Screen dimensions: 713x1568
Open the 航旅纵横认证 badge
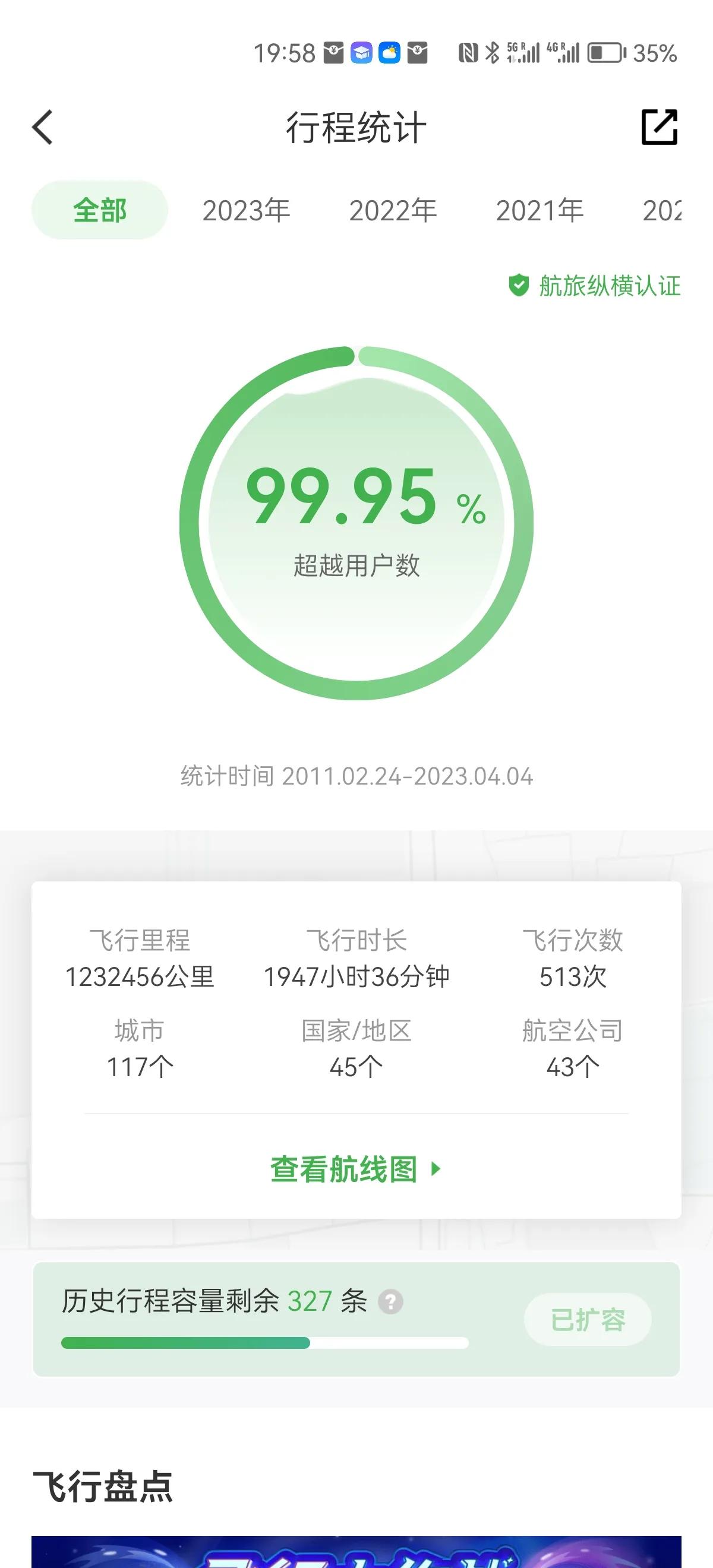(x=595, y=286)
